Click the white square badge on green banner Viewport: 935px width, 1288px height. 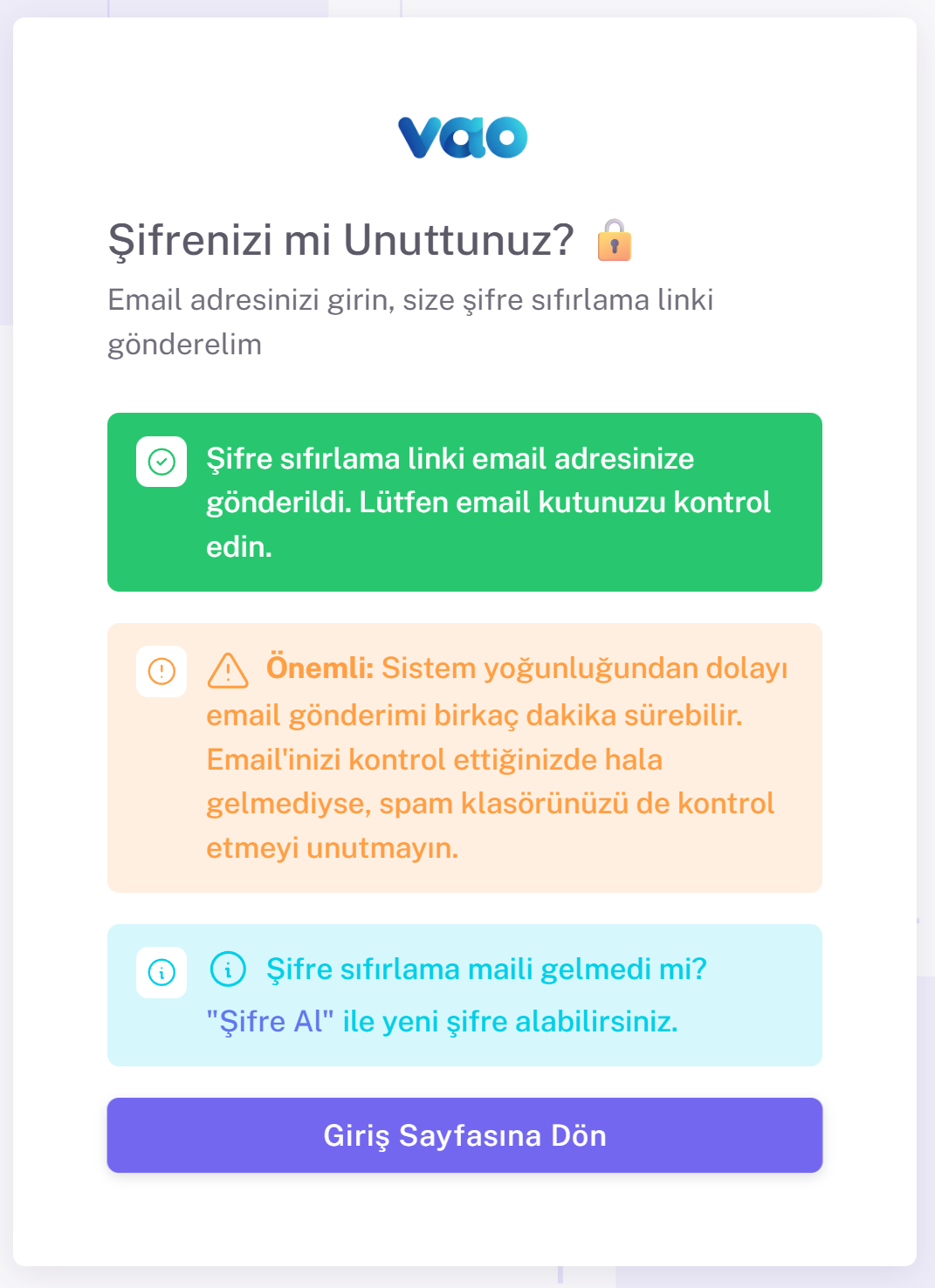160,462
